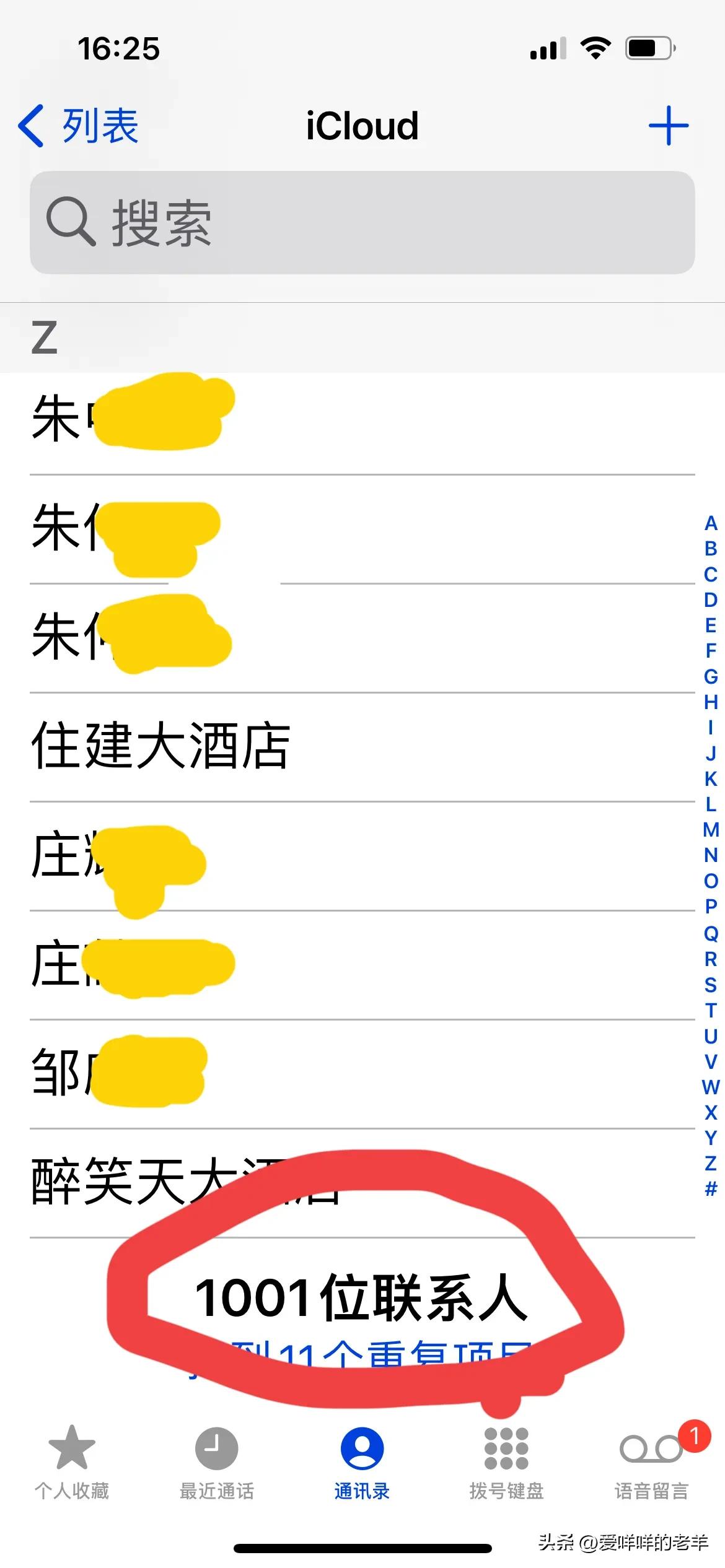Tap the search magnifier icon
Screen dimensions: 725x1568
(x=71, y=222)
